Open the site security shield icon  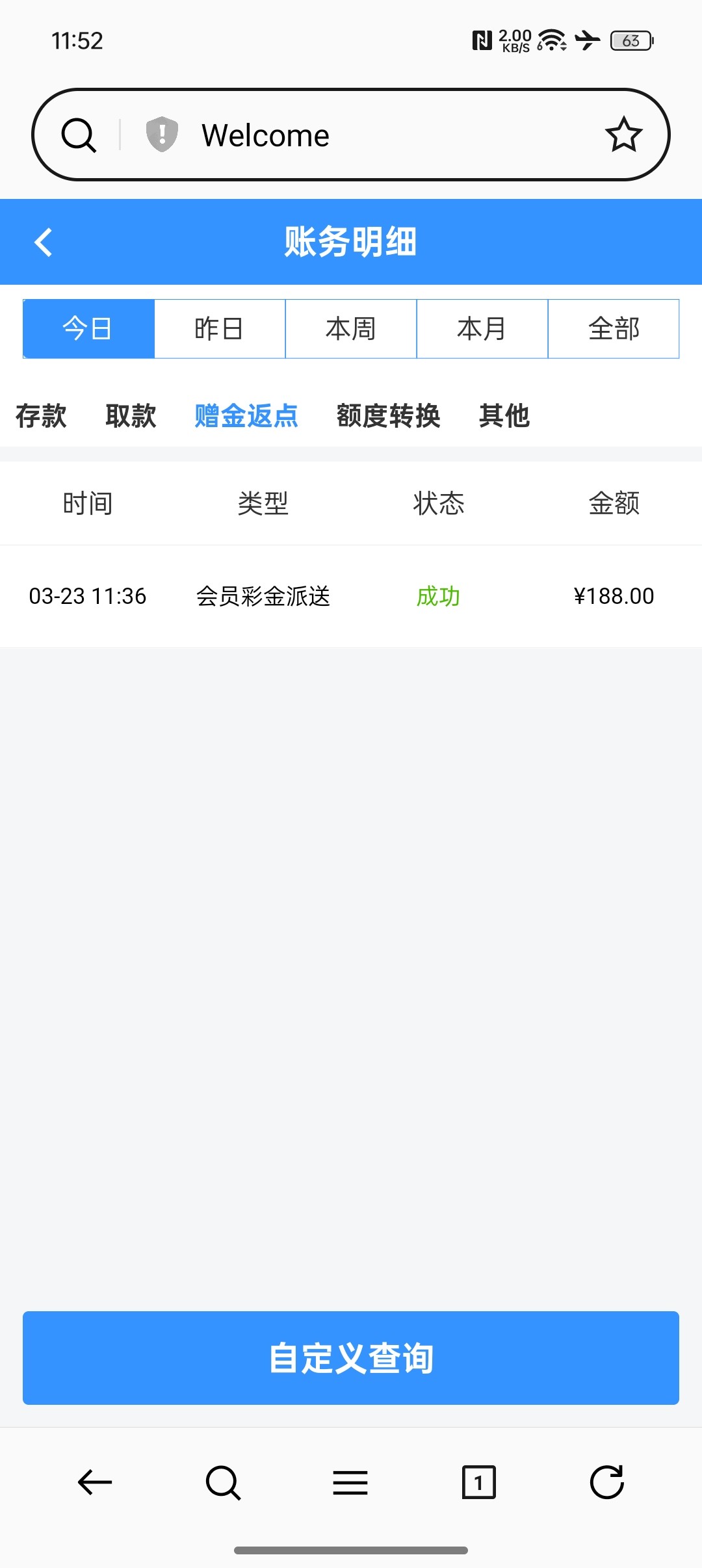pos(162,135)
